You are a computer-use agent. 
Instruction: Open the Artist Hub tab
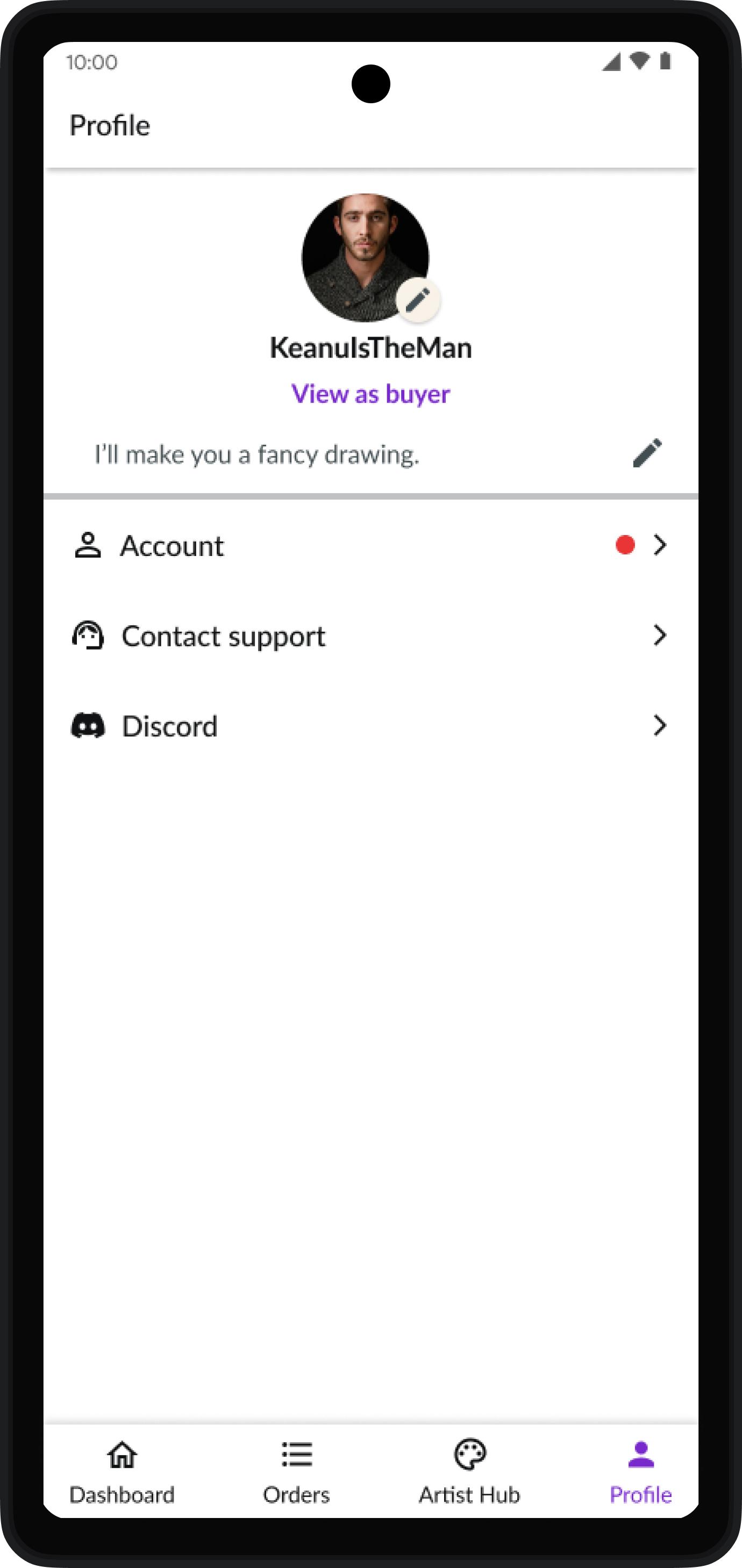469,1472
